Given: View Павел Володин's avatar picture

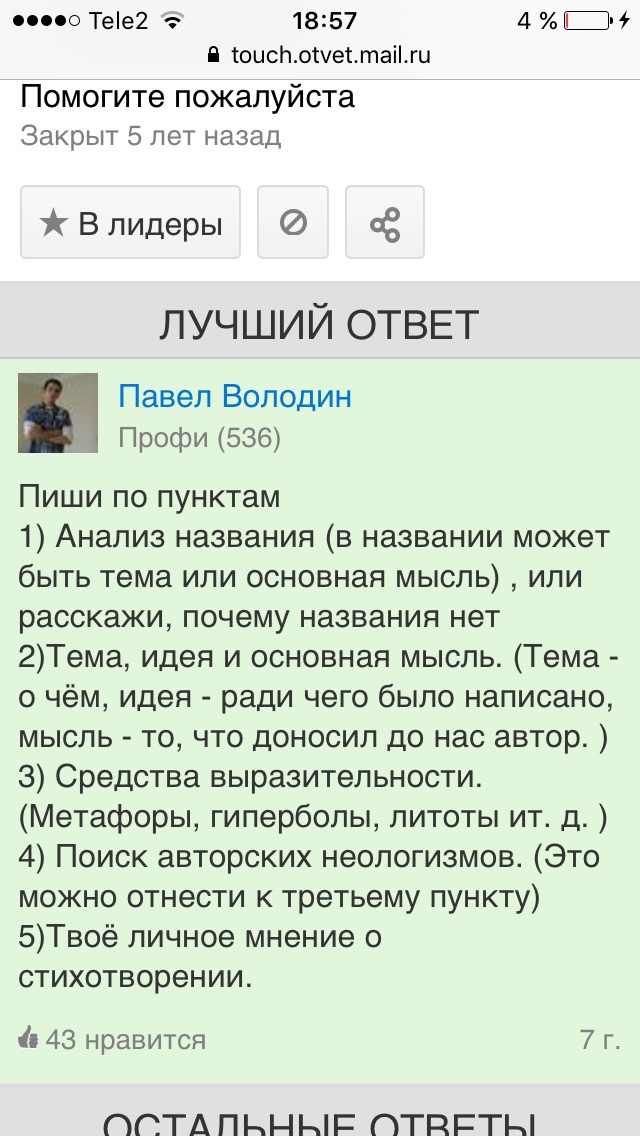Looking at the screenshot, I should (58, 413).
